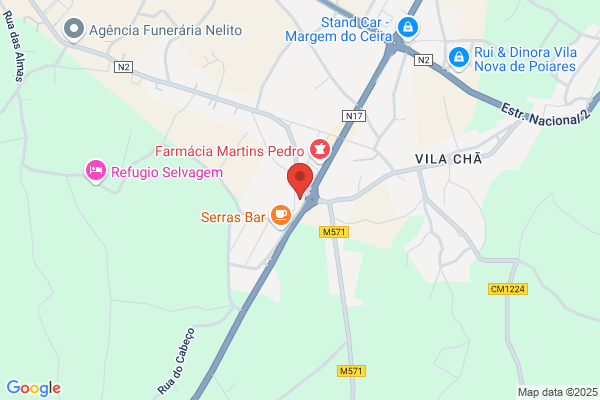Tap the Agência Funerária Nelito marker
This screenshot has width=600, height=400.
(x=74, y=30)
